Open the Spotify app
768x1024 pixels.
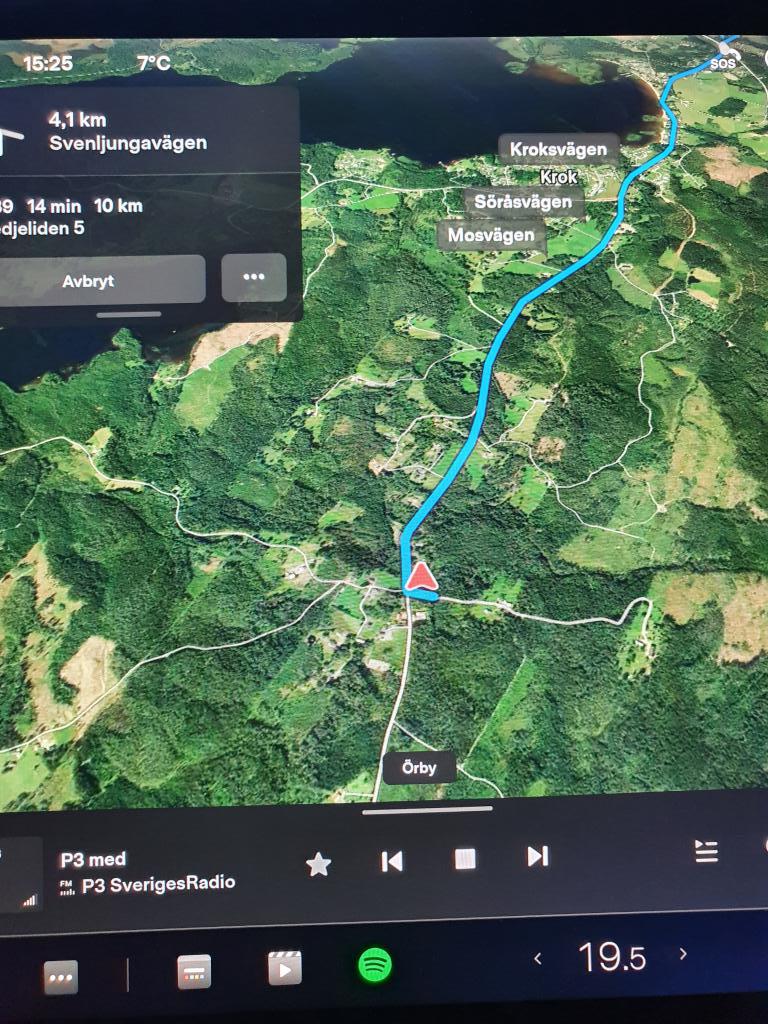coord(375,965)
